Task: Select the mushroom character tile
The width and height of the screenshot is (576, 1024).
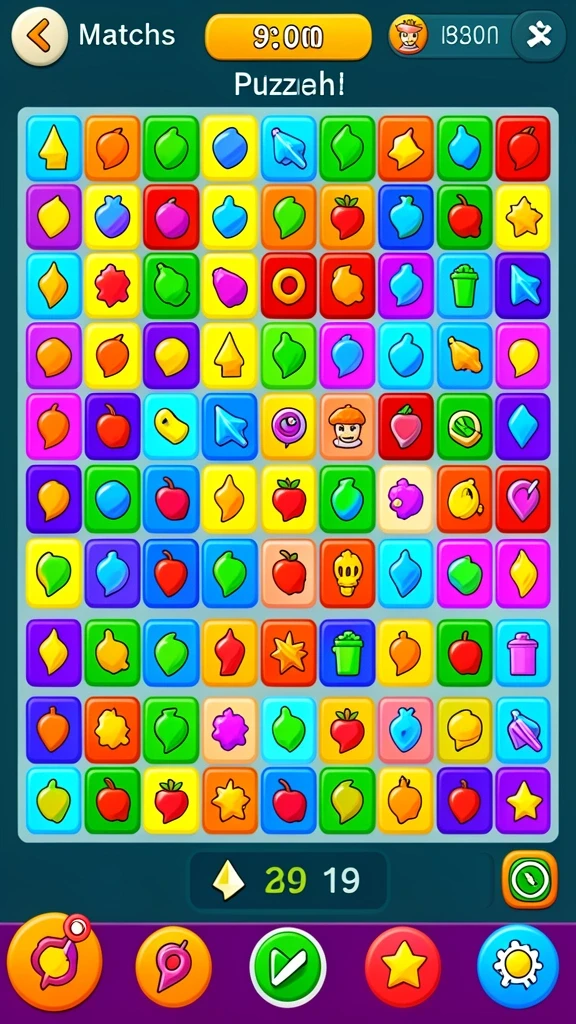Action: point(347,426)
